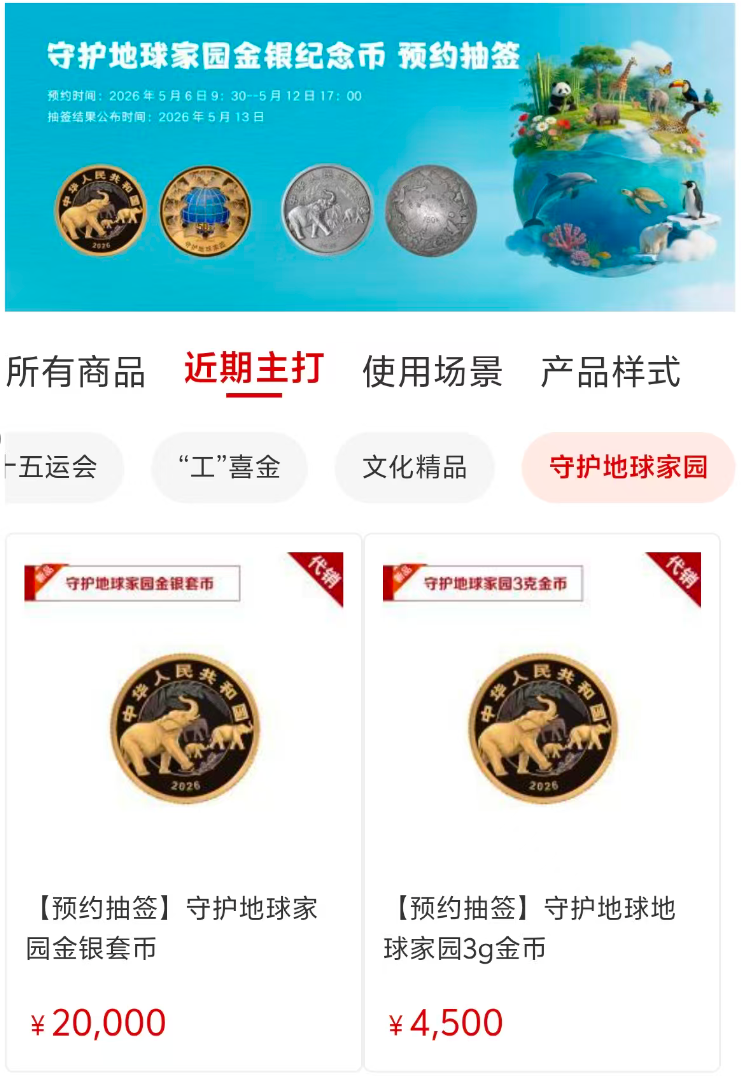Image resolution: width=741 pixels, height=1076 pixels.
Task: Filter by the 十五运会 chip
Action: click(x=63, y=467)
